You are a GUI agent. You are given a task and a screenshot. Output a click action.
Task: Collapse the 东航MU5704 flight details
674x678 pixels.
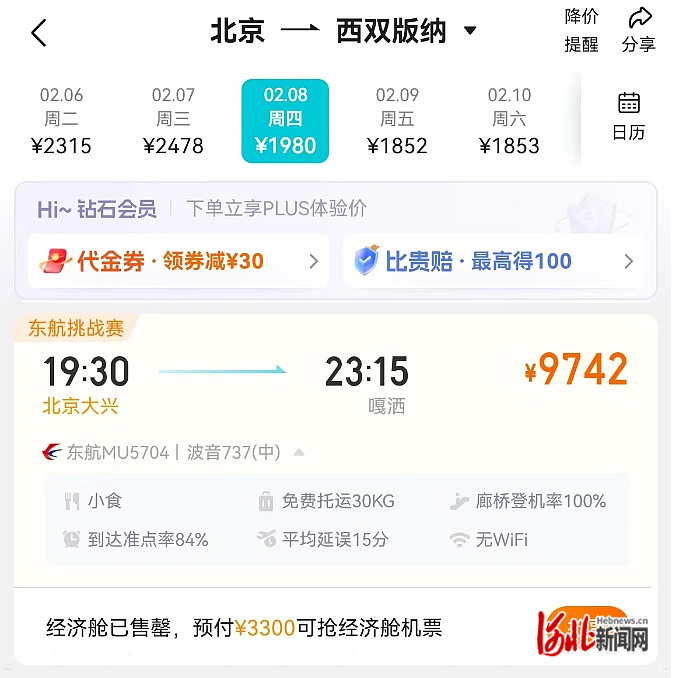(299, 453)
